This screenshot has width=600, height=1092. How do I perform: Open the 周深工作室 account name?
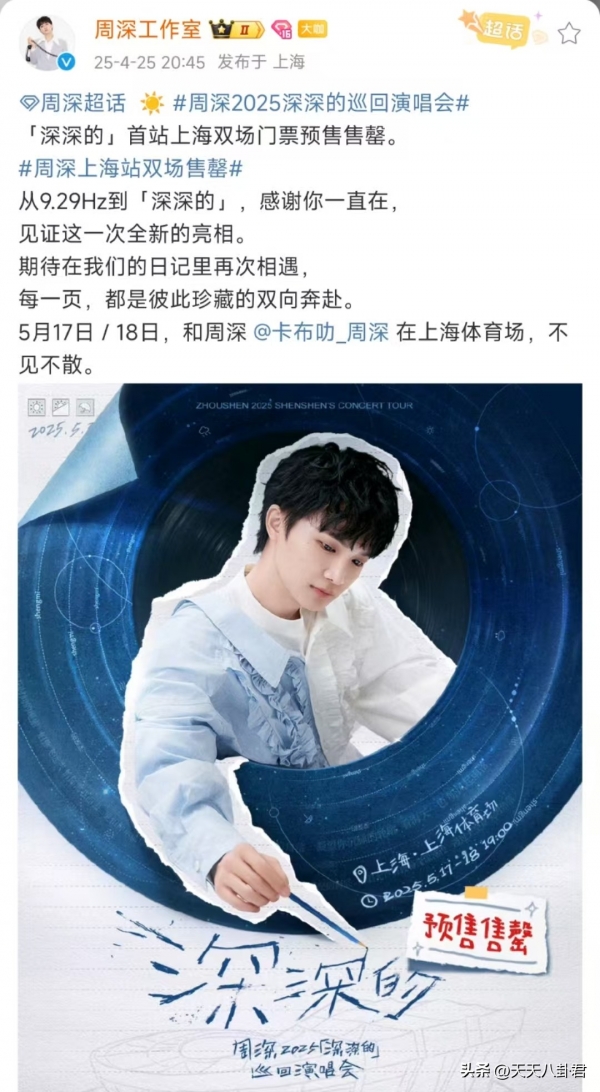point(146,30)
